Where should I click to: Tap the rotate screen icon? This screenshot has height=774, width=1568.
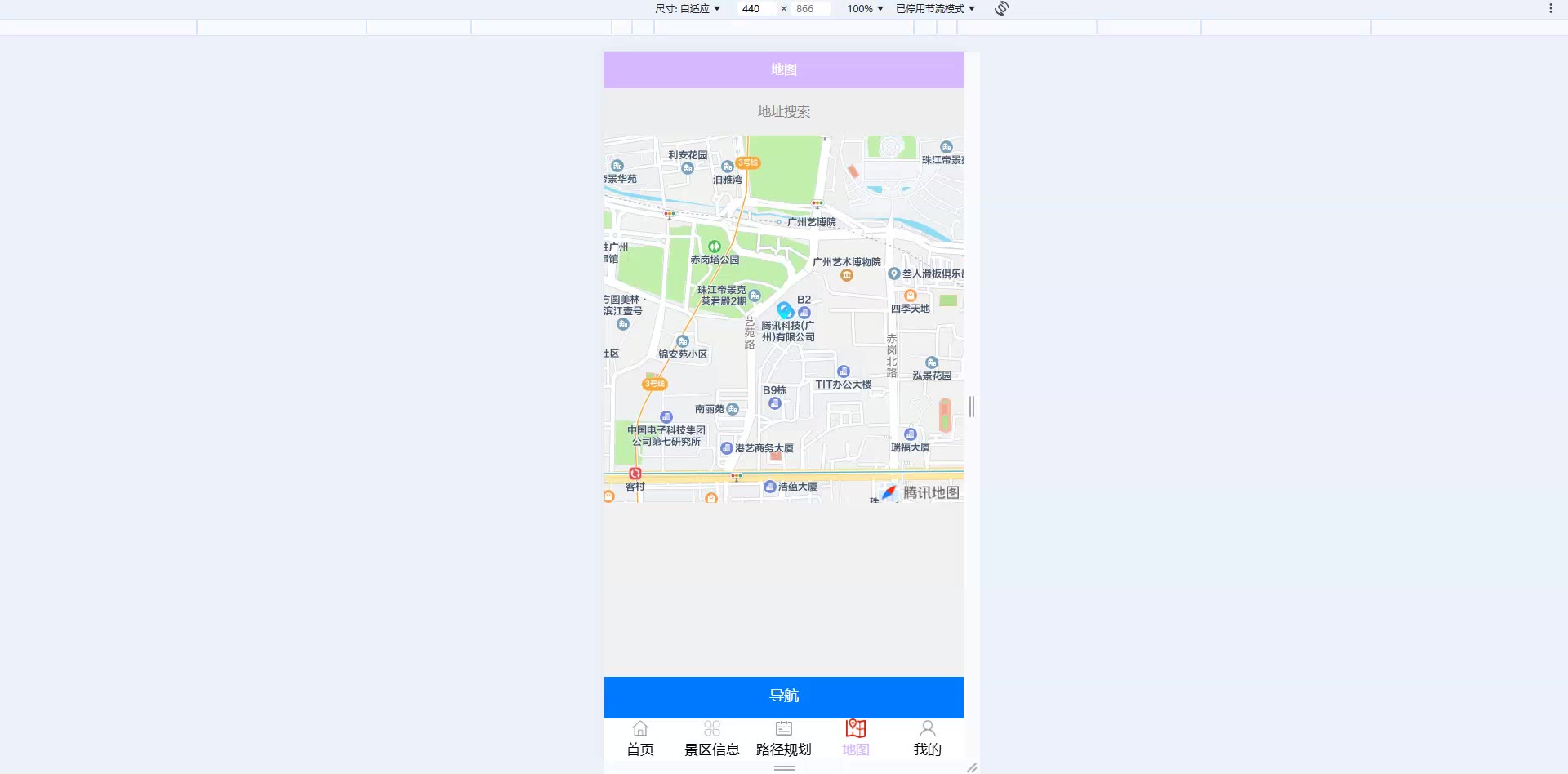[1002, 9]
